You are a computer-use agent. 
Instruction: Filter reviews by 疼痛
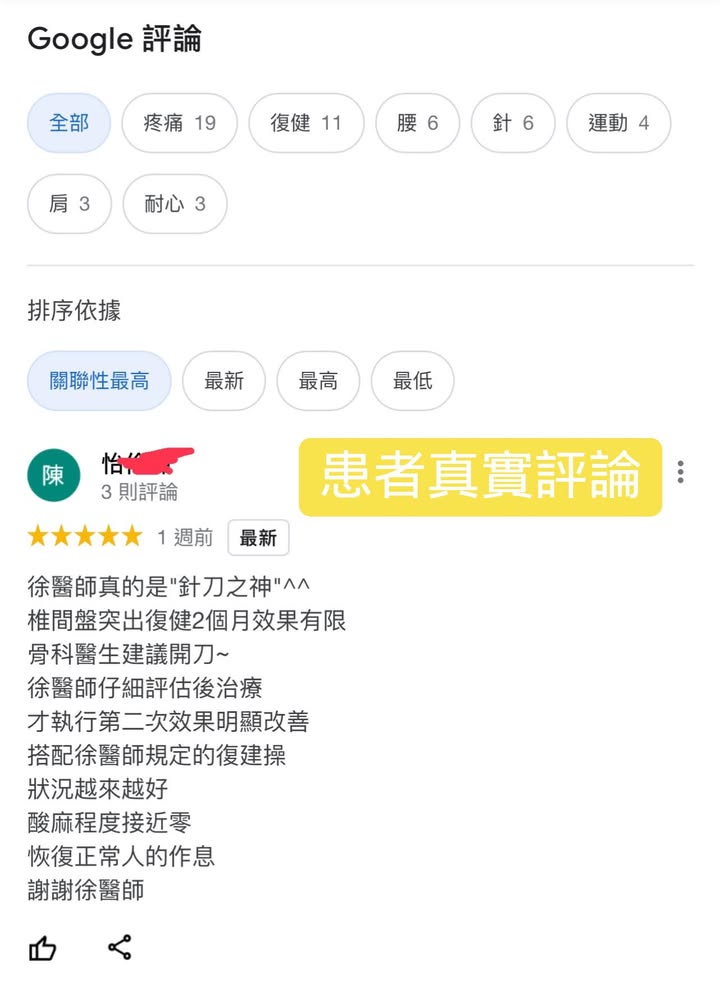click(180, 123)
